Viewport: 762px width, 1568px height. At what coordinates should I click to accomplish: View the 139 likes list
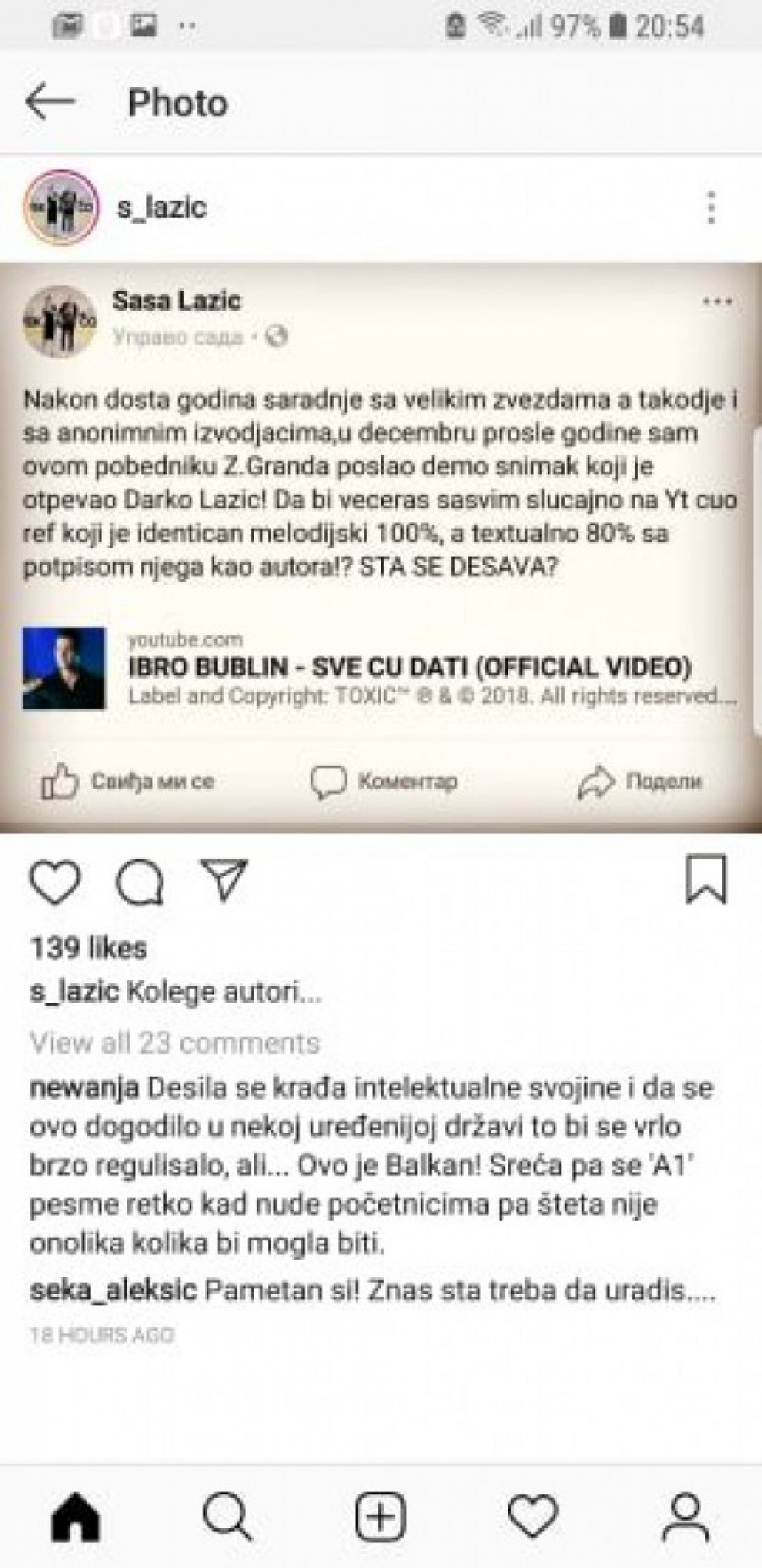point(88,948)
